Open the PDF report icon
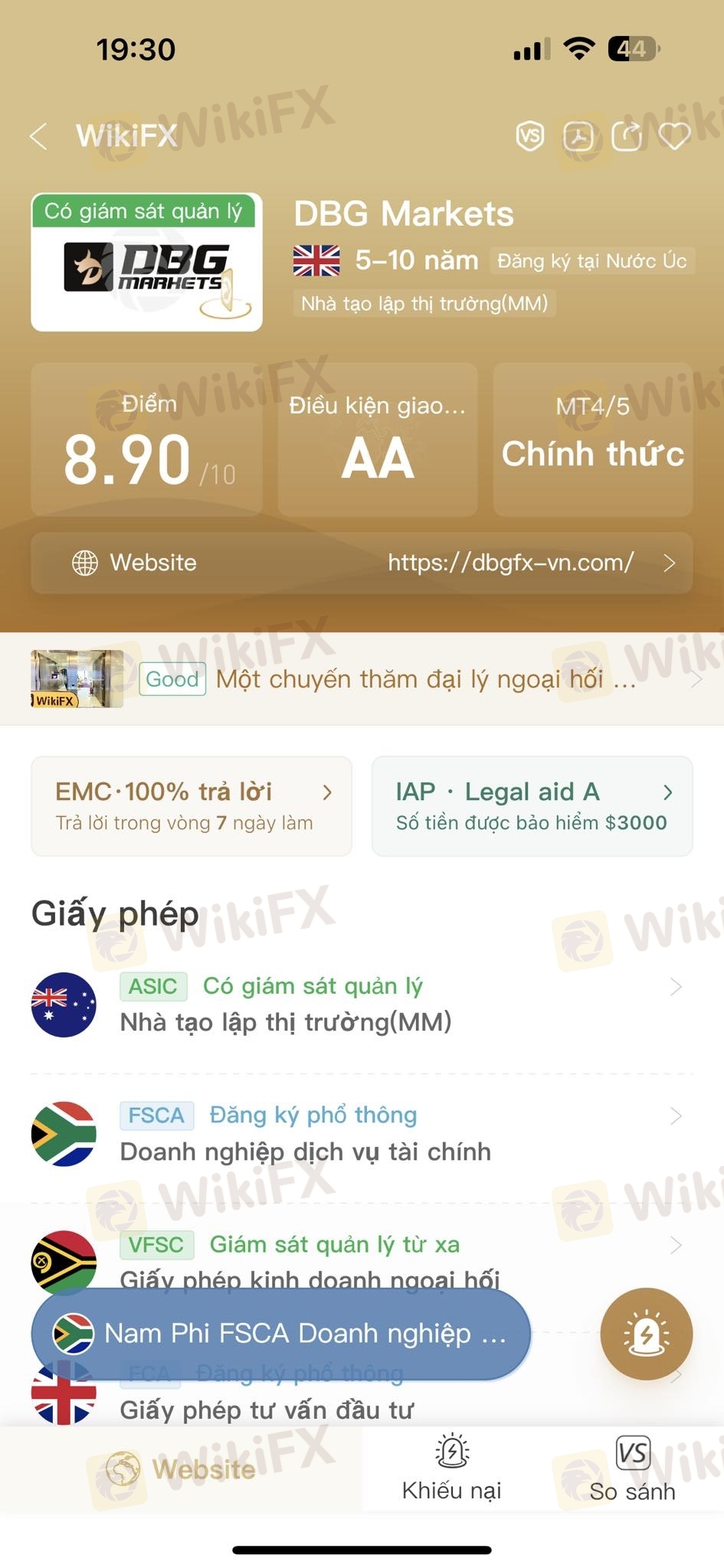Image resolution: width=724 pixels, height=1568 pixels. 578,136
